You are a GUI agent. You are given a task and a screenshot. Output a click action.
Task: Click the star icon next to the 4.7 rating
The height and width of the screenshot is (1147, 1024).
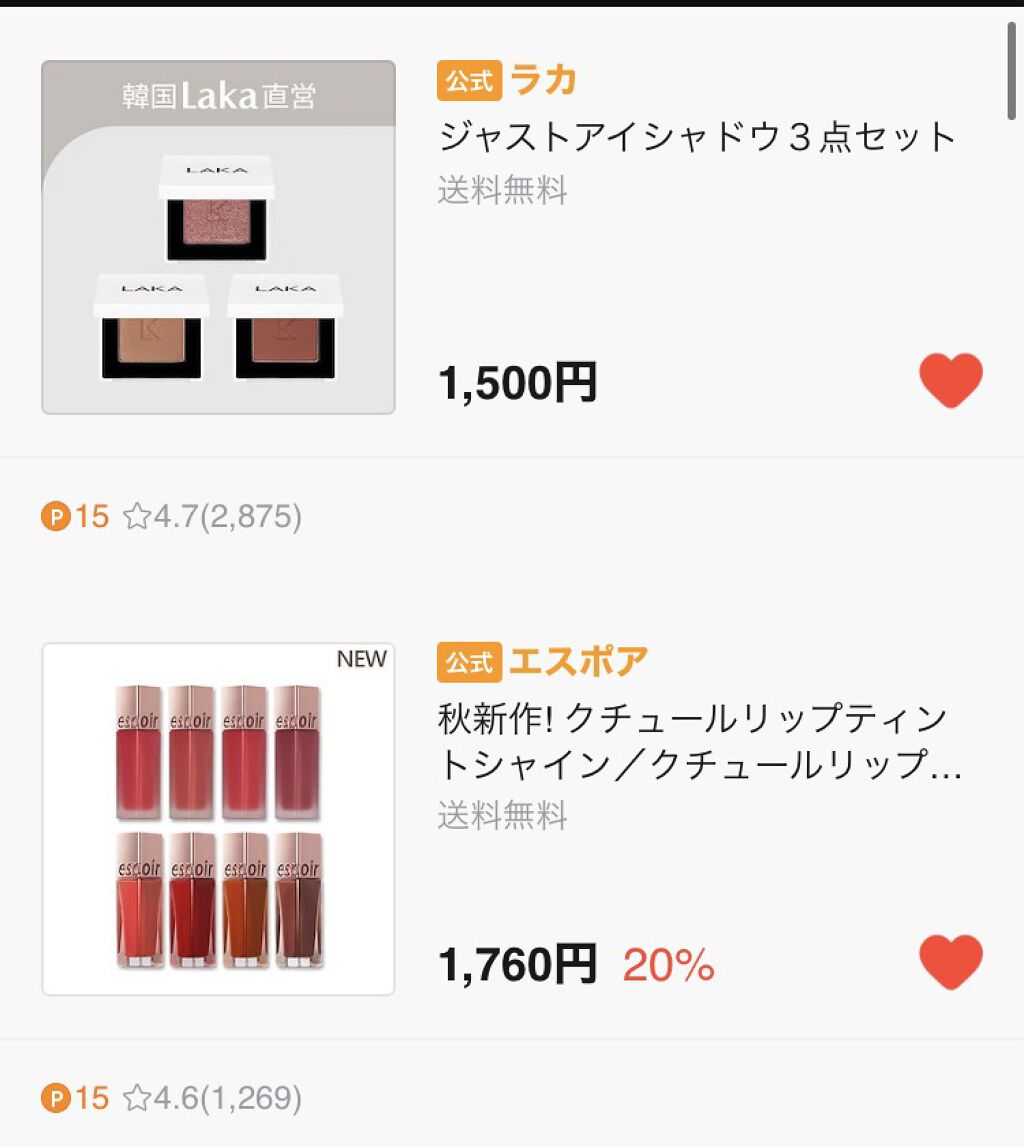pos(138,514)
